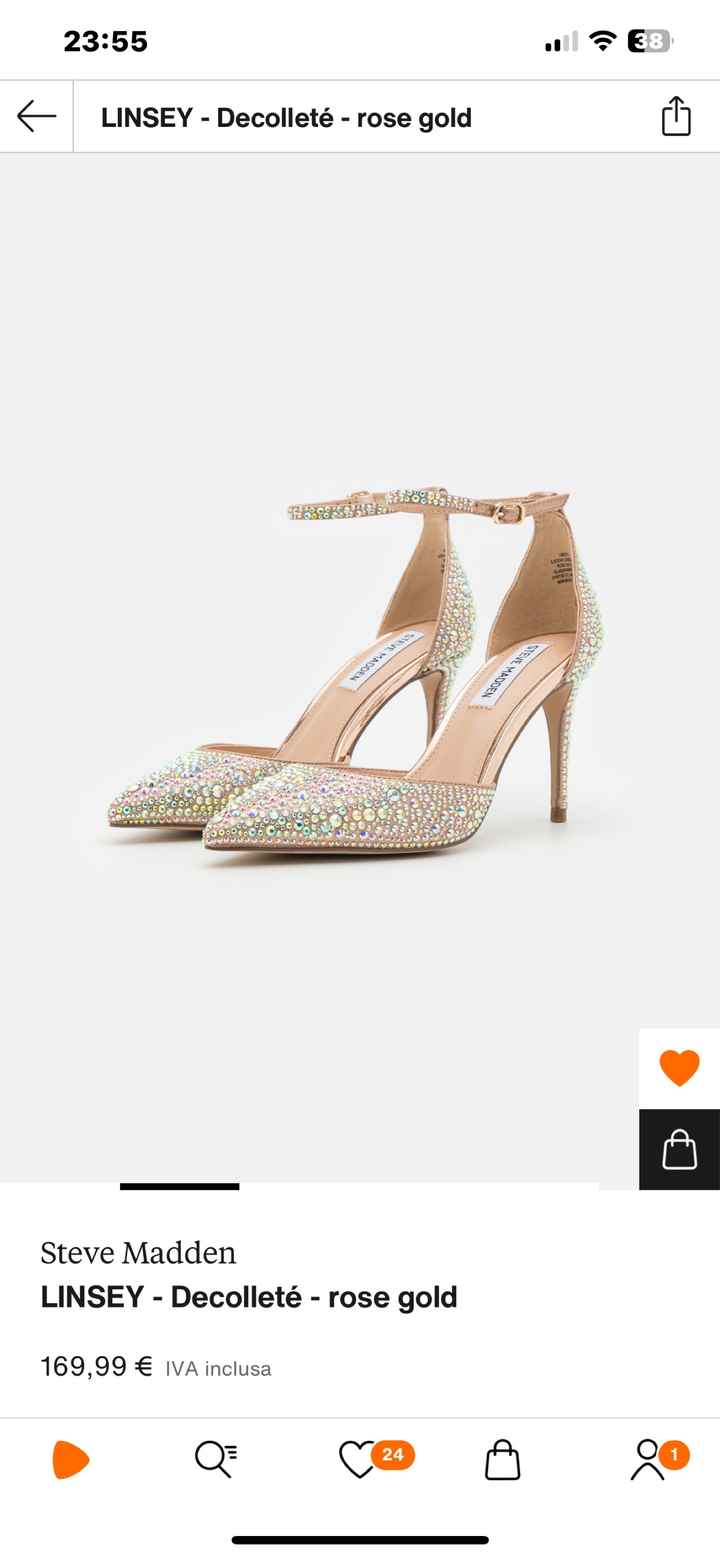Go back using the arrow icon
This screenshot has height=1557, width=720.
[36, 117]
